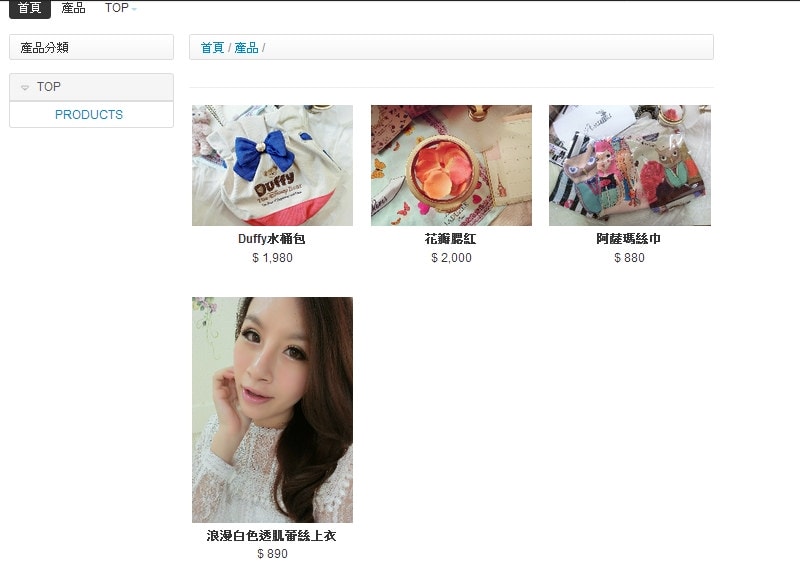Switch to the 產品 nav tab

coord(73,8)
